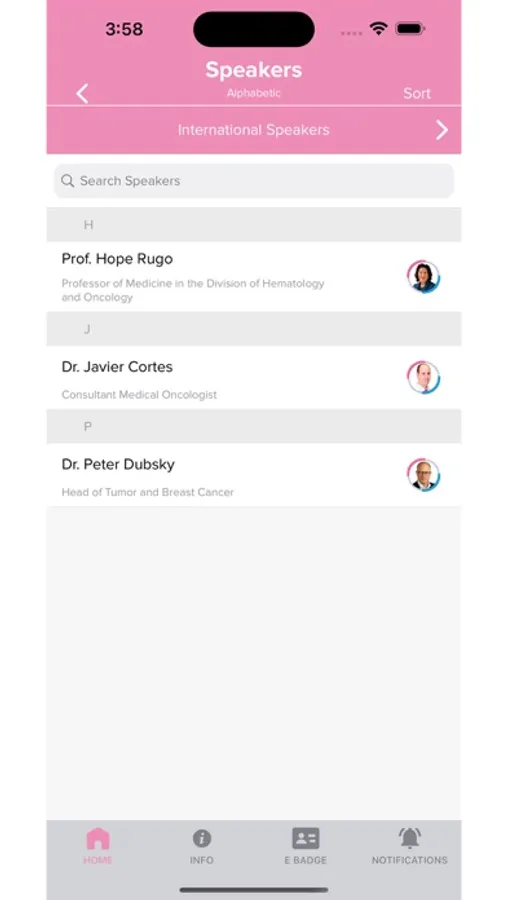This screenshot has height=900, width=507.
Task: Expand the International Speakers chevron
Action: (x=441, y=130)
